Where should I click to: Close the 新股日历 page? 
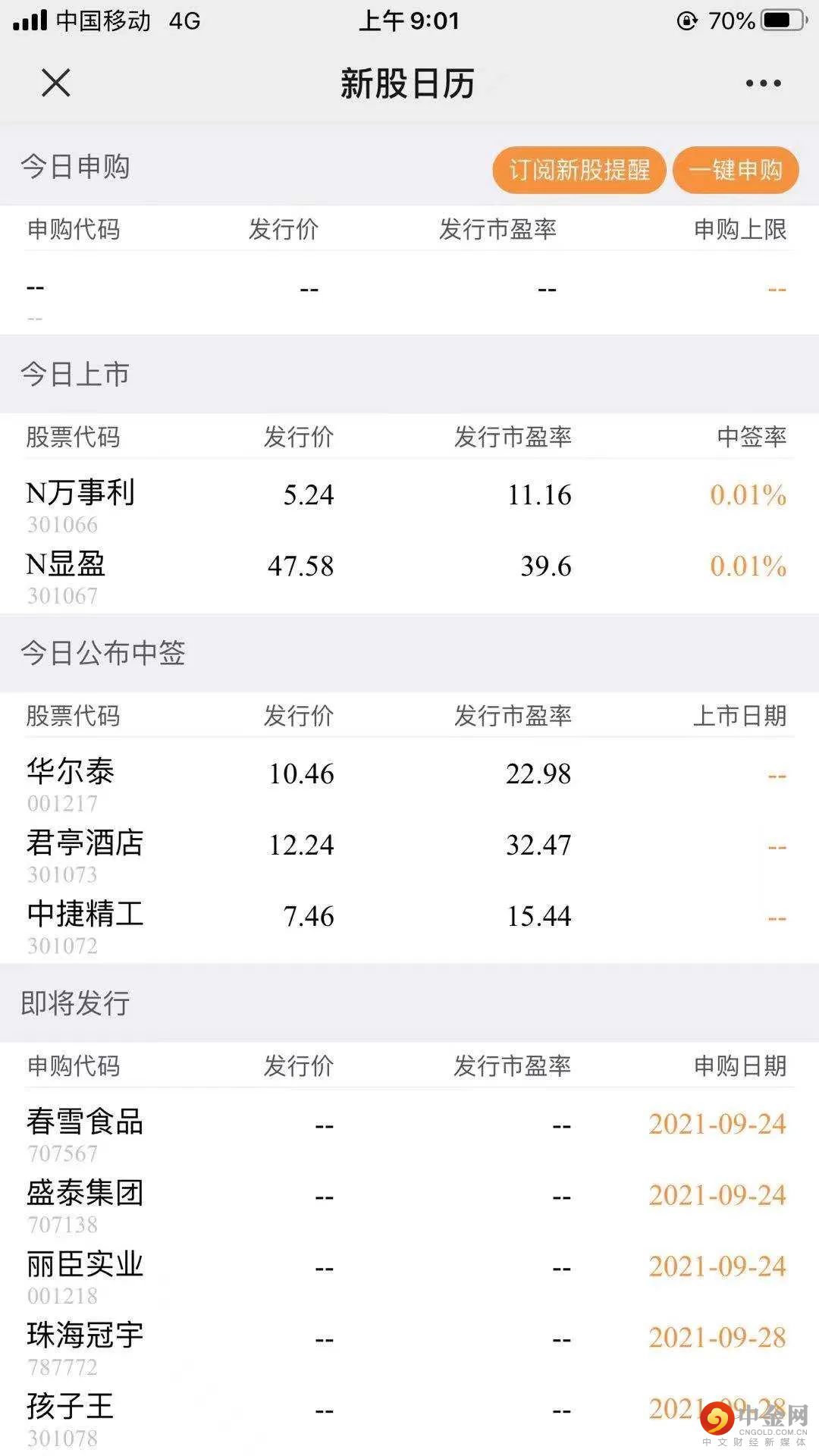(55, 83)
